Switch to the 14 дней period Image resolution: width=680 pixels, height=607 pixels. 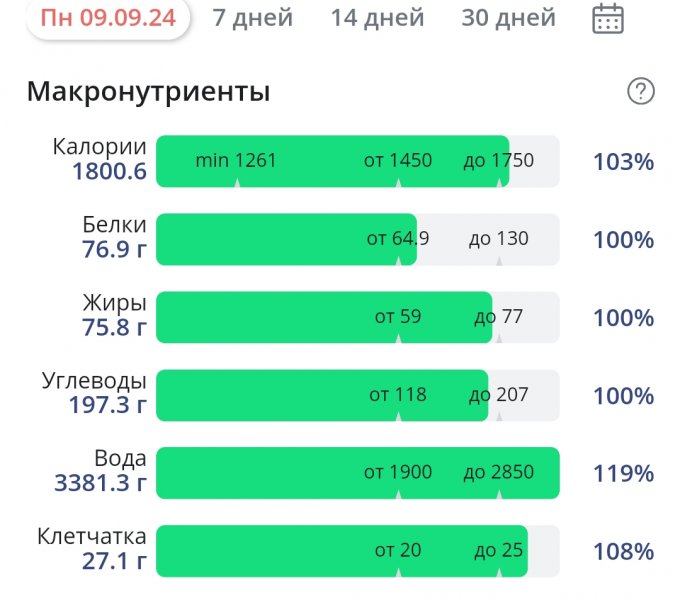[377, 18]
